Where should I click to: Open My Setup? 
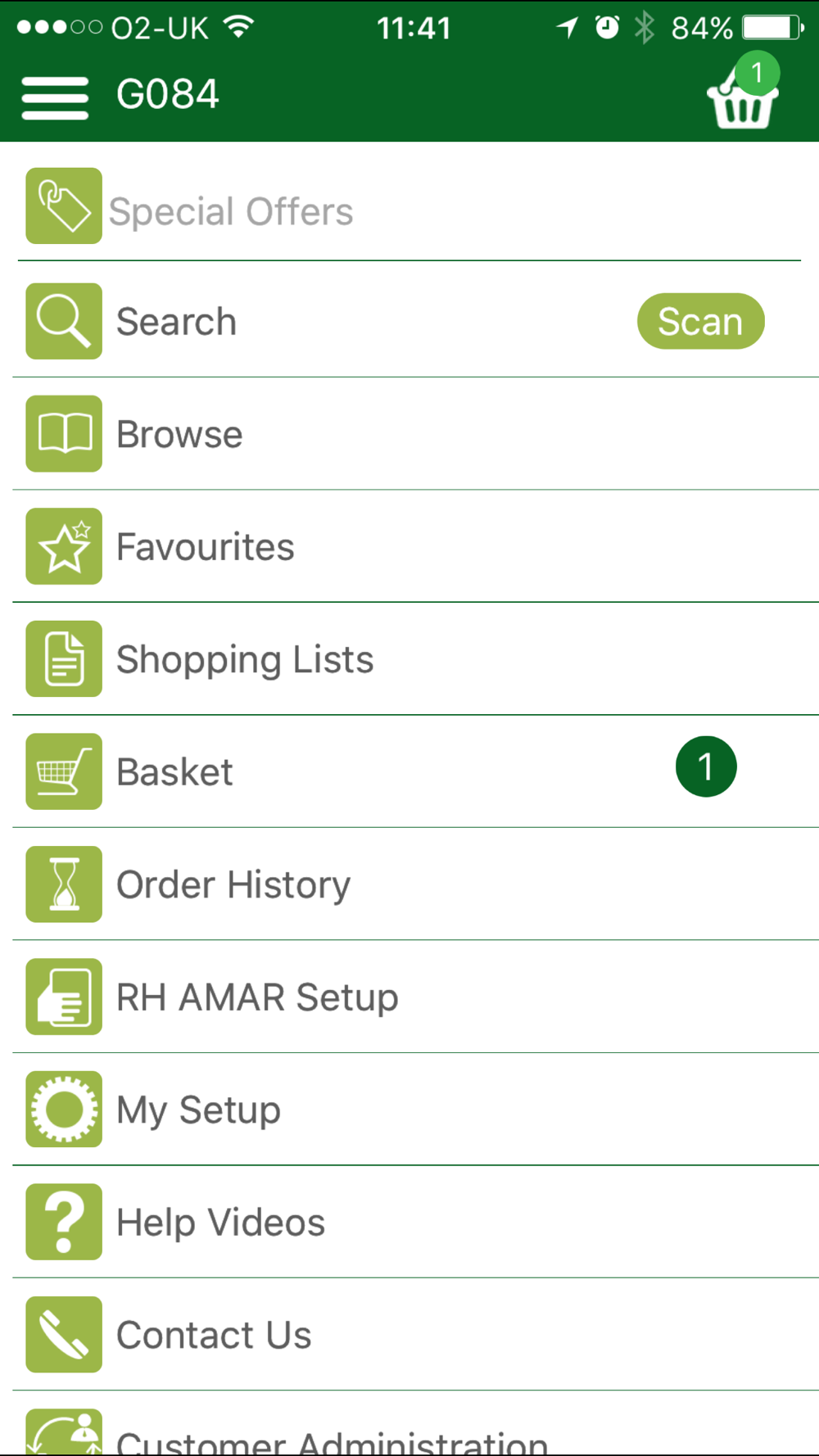[x=409, y=1110]
